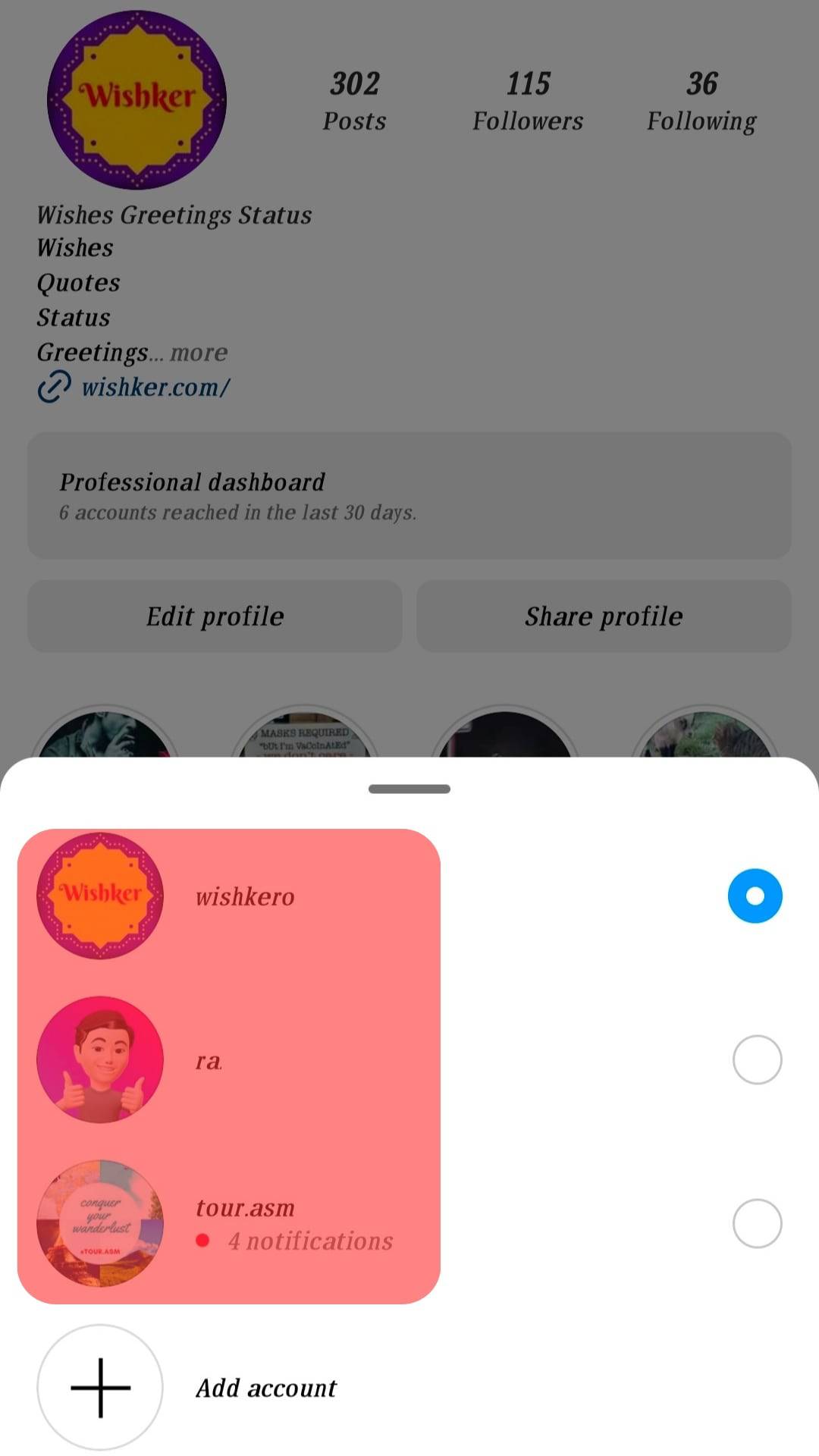Viewport: 819px width, 1456px height.
Task: Tap Add account
Action: tap(265, 1388)
